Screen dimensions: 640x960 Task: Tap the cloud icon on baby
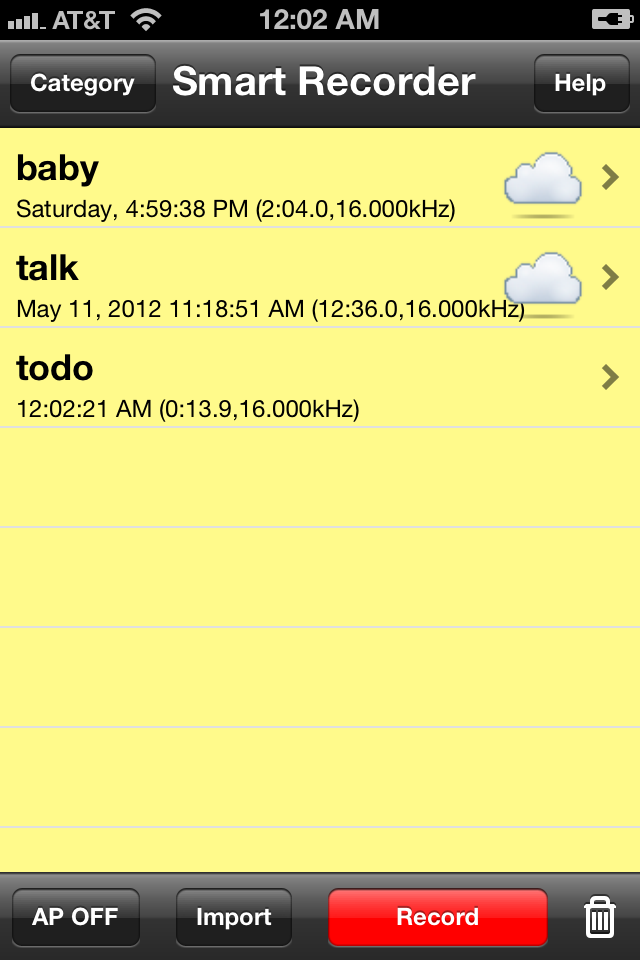coord(542,182)
